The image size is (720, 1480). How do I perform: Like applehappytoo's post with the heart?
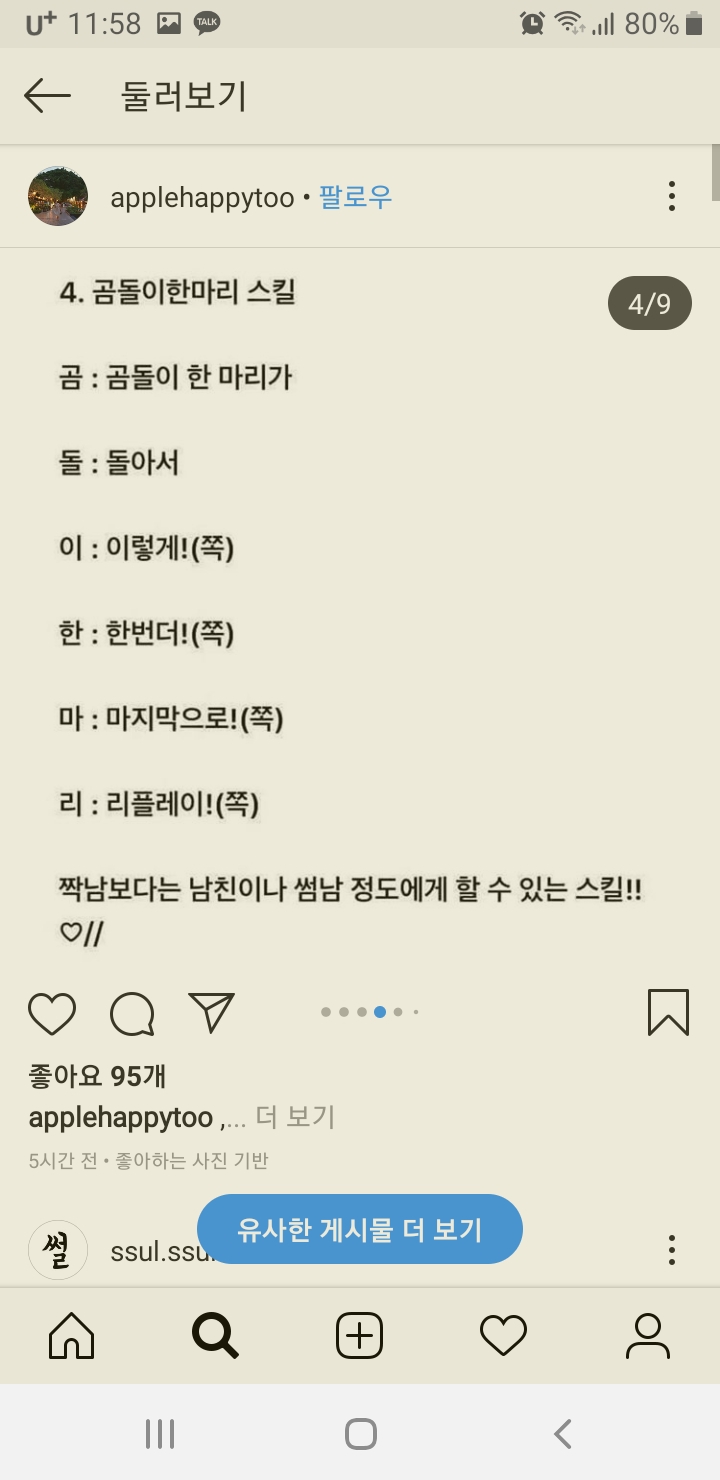52,1013
